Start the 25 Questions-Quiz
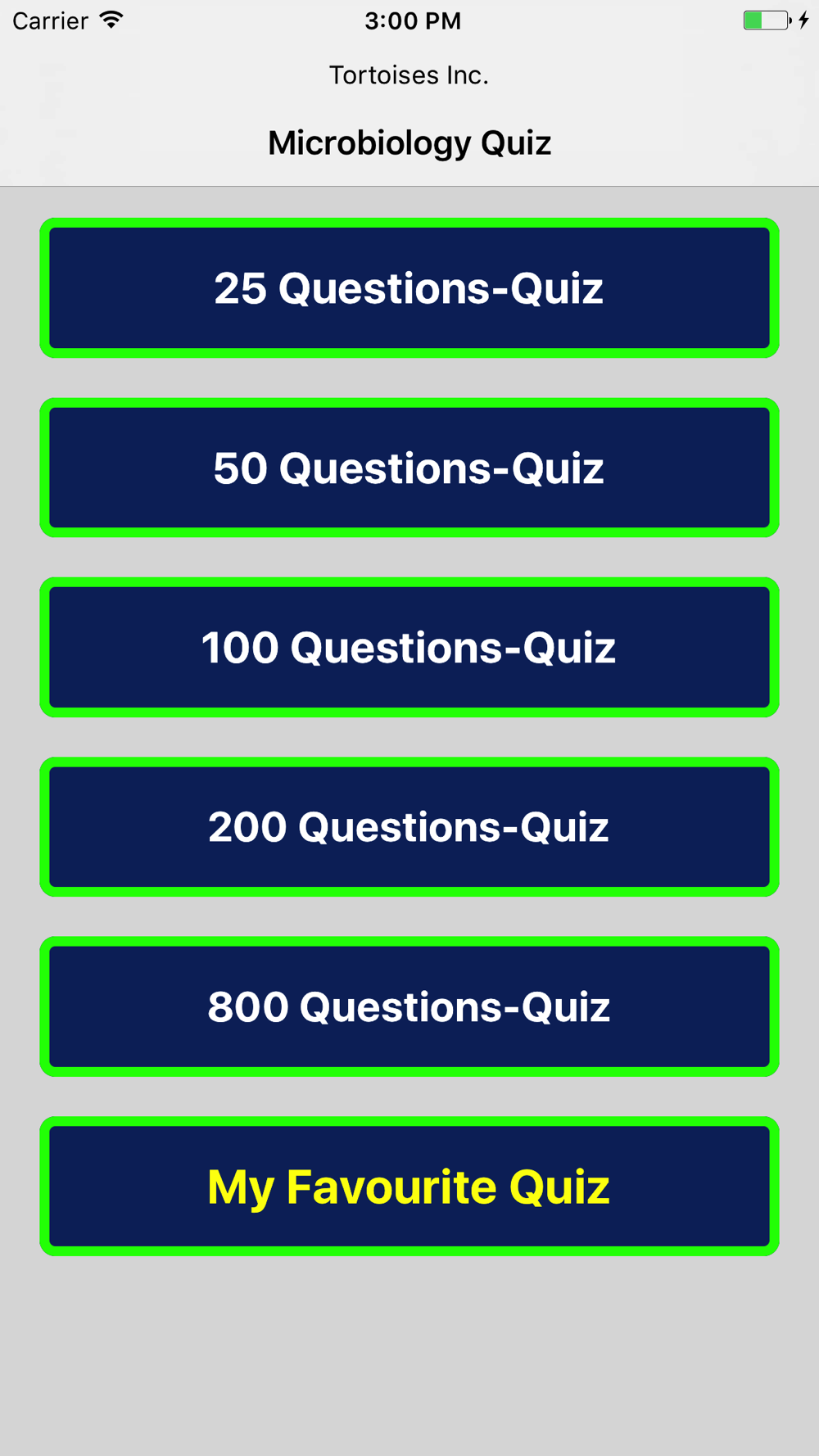The height and width of the screenshot is (1456, 819). 409,288
